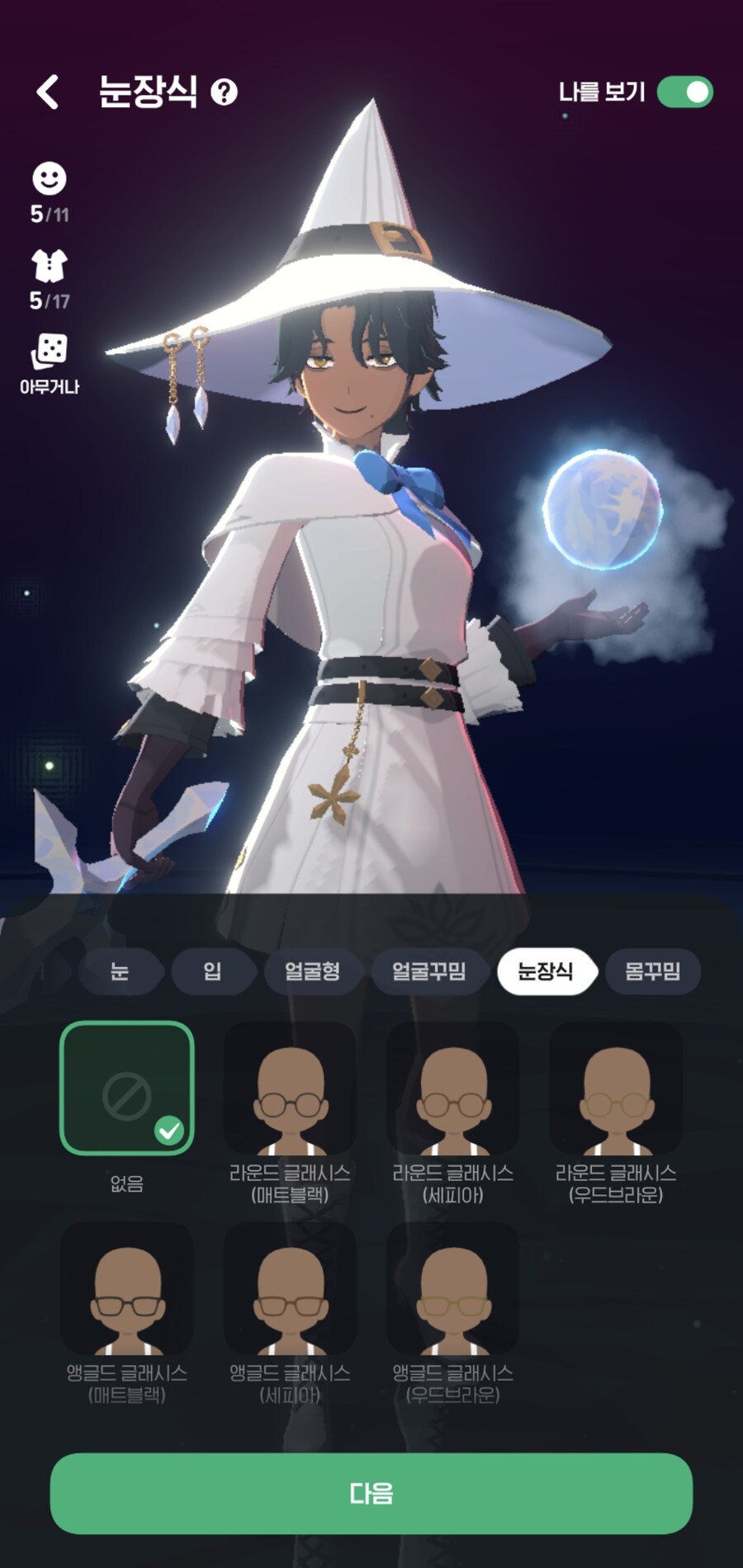Pick 앵글드 글래시스 (세피아)
The image size is (743, 1568).
[x=290, y=1289]
